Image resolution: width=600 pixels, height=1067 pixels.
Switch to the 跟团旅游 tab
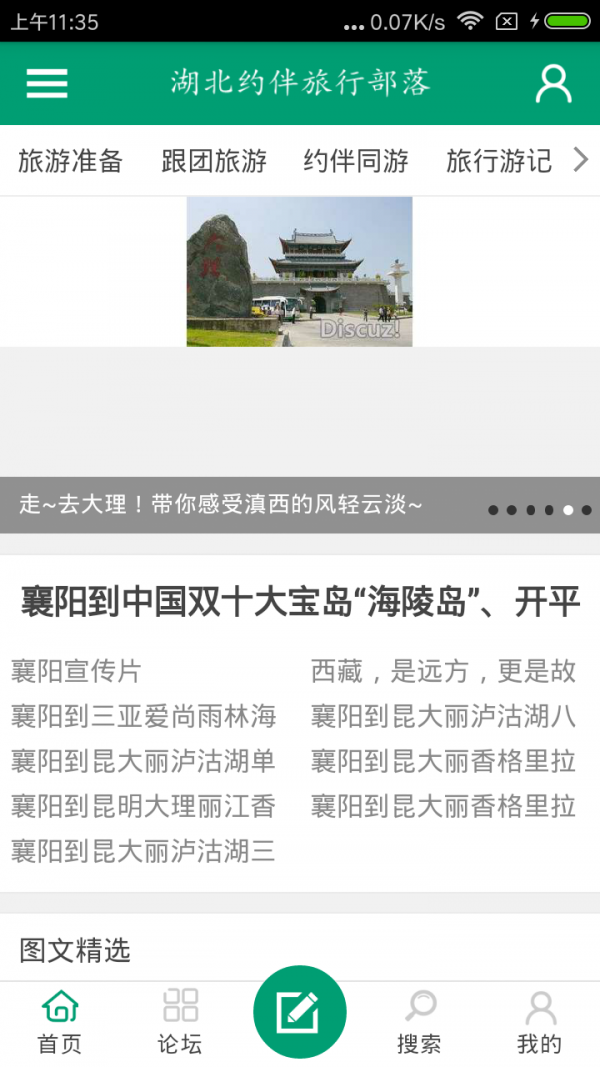(x=214, y=160)
